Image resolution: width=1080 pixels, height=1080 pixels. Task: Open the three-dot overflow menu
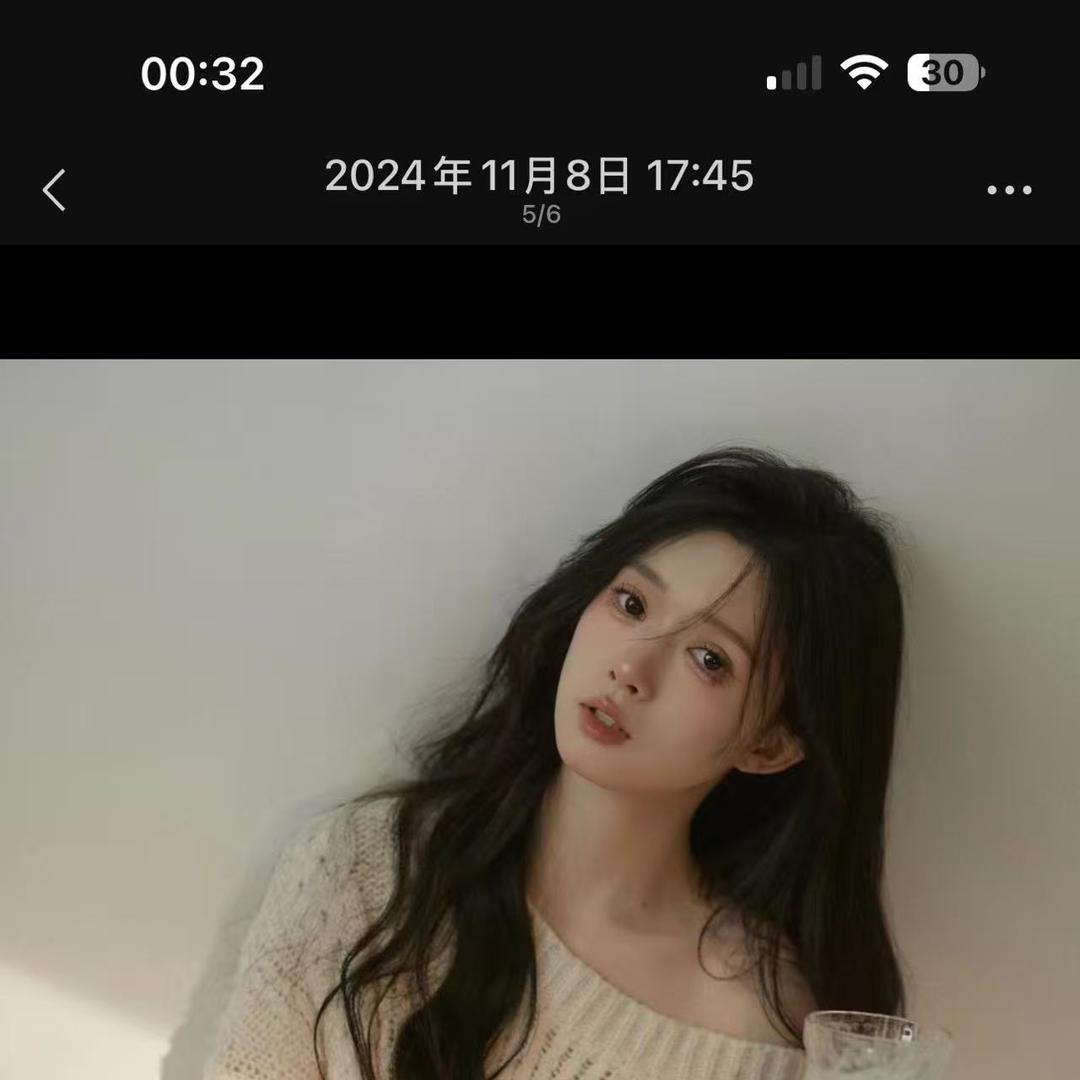click(x=1009, y=190)
